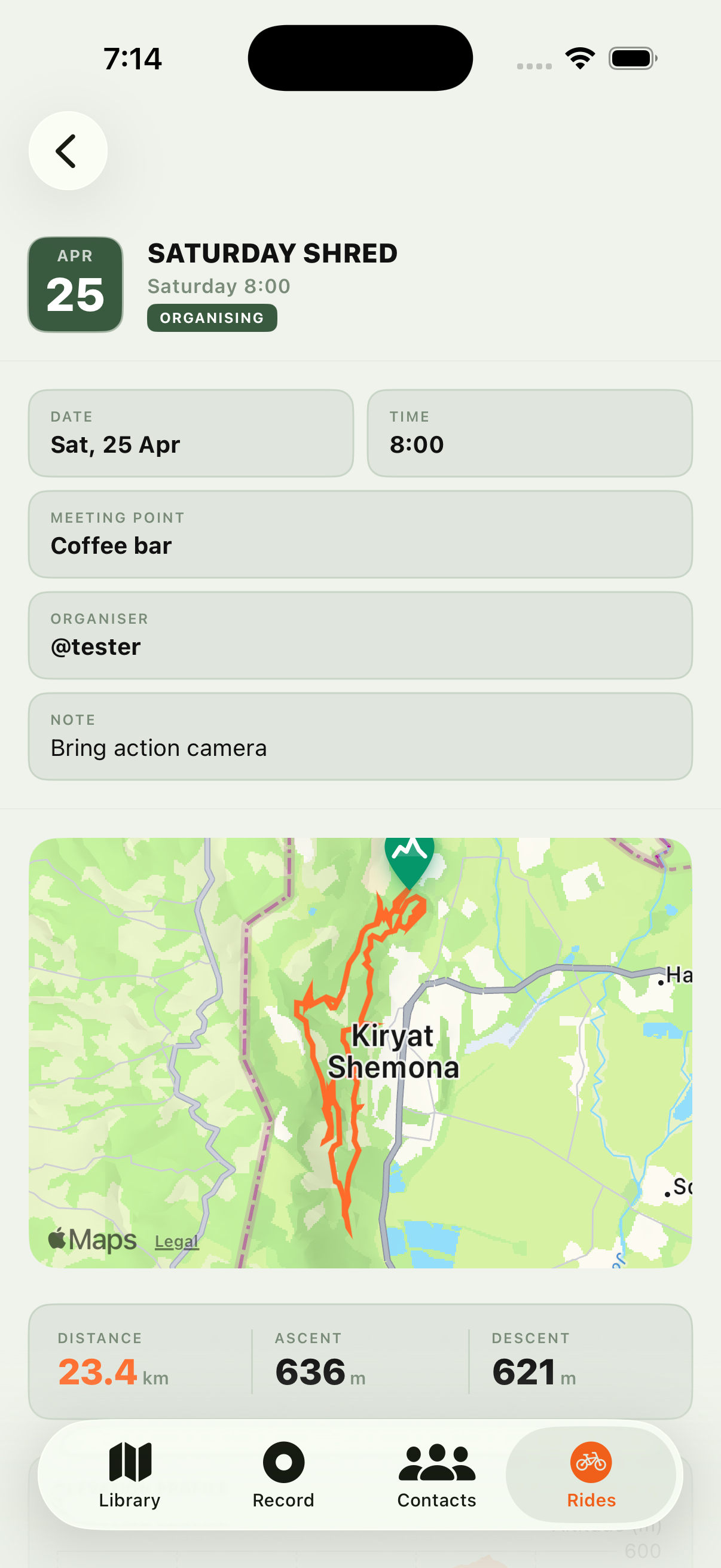The image size is (721, 1568).
Task: Edit the Bring action camera note
Action: (360, 736)
